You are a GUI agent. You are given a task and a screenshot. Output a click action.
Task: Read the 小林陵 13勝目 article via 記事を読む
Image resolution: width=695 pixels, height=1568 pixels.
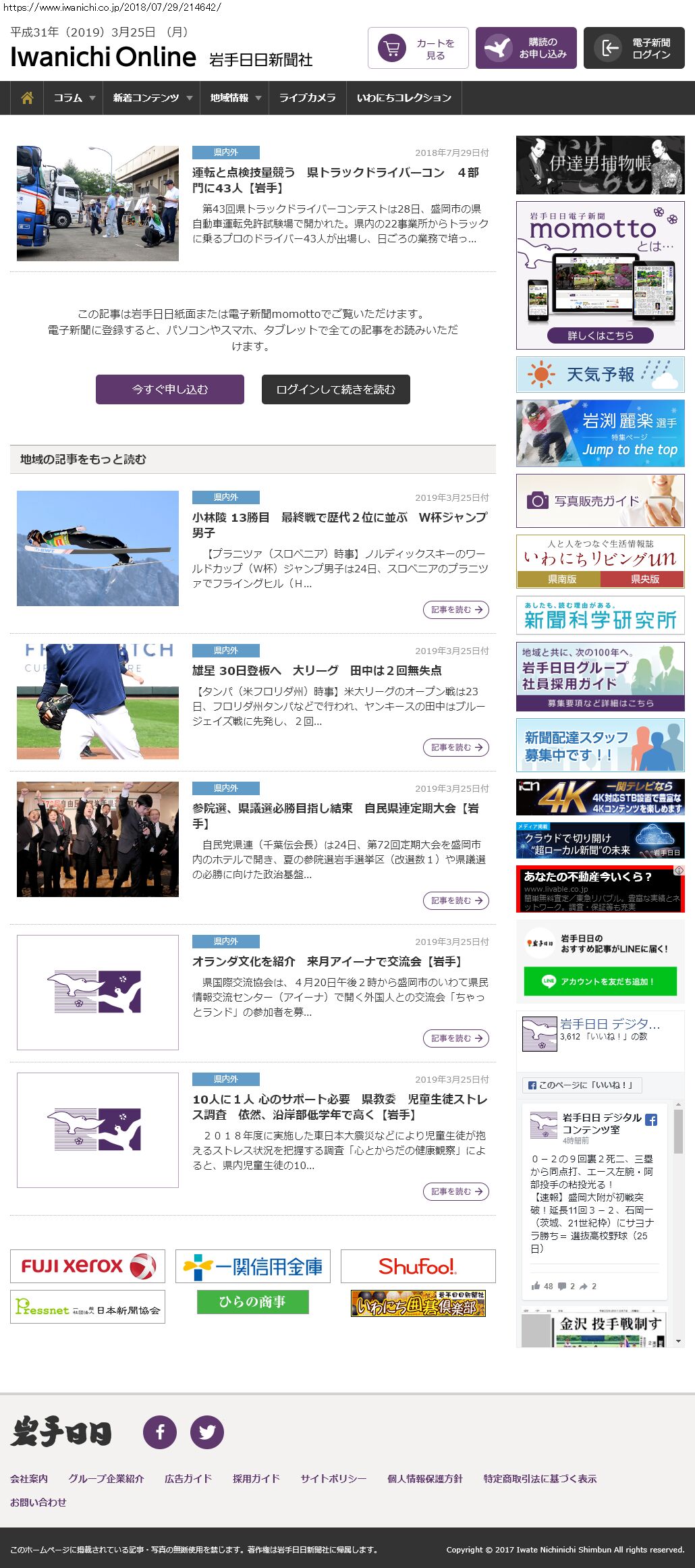click(456, 610)
